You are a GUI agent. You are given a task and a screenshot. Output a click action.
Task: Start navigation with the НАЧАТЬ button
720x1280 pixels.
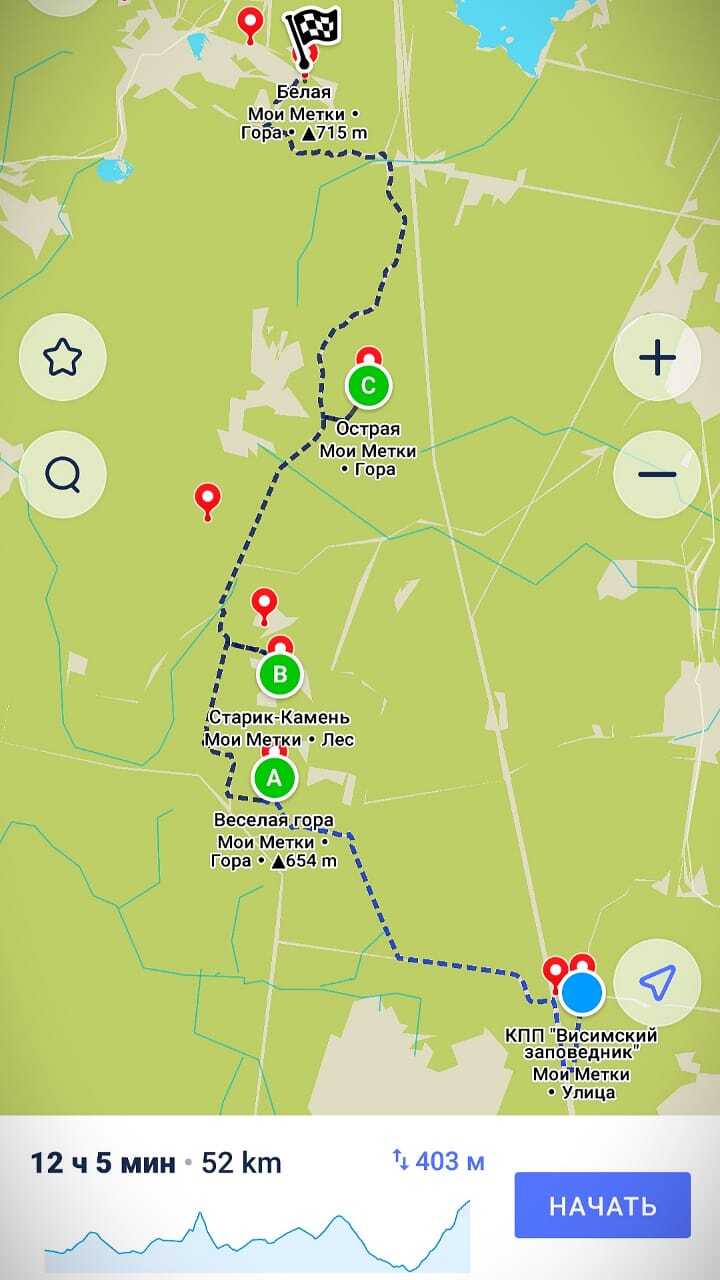pos(602,1205)
